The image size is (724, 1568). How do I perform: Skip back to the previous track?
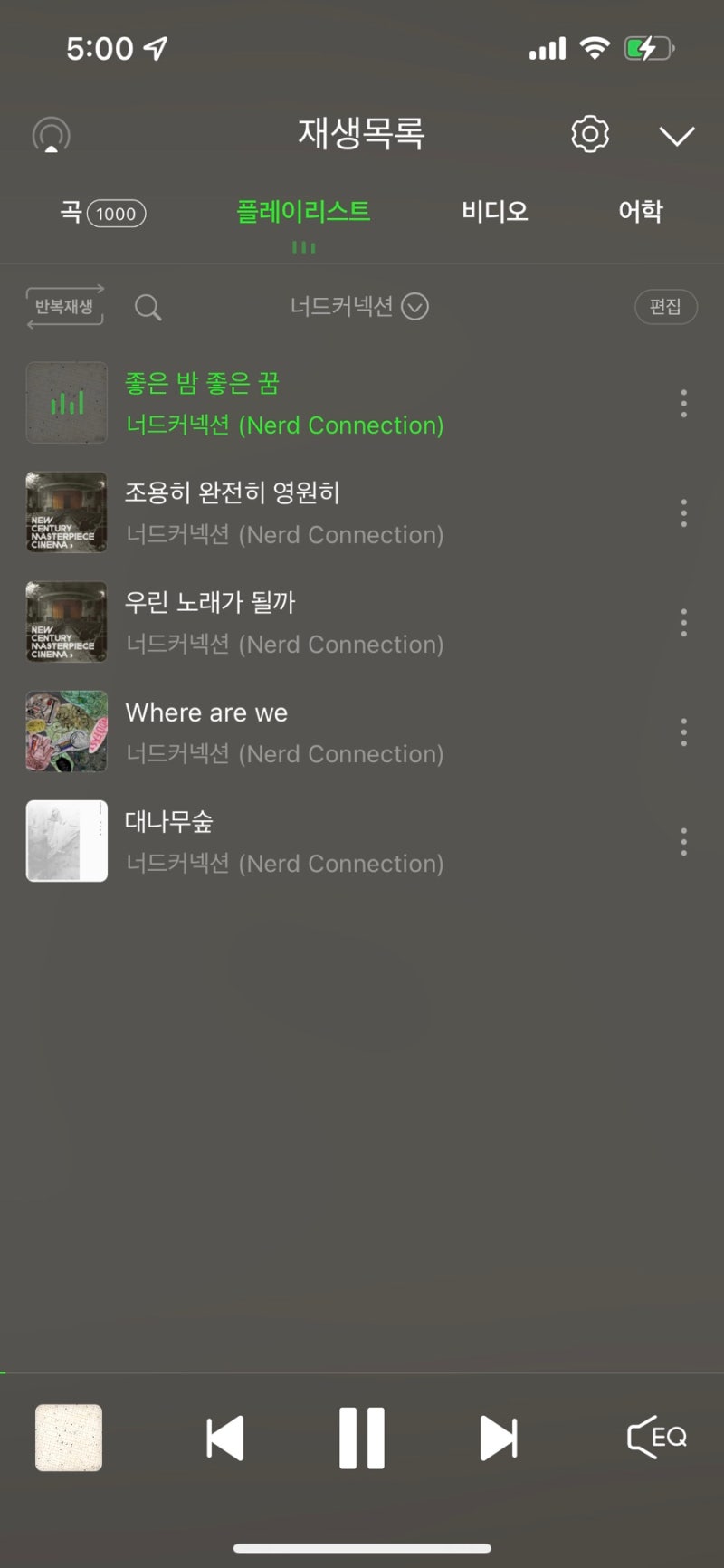pos(225,1438)
